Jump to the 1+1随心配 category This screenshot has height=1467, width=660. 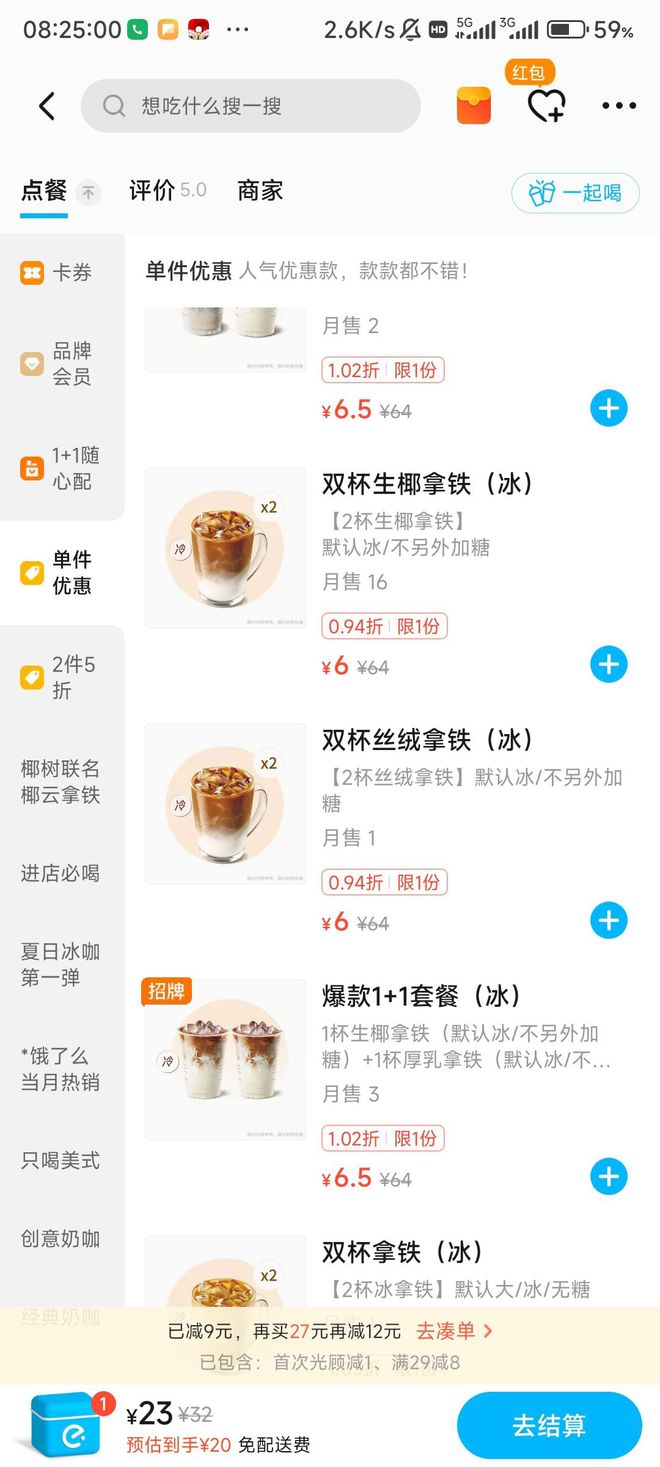(61, 468)
